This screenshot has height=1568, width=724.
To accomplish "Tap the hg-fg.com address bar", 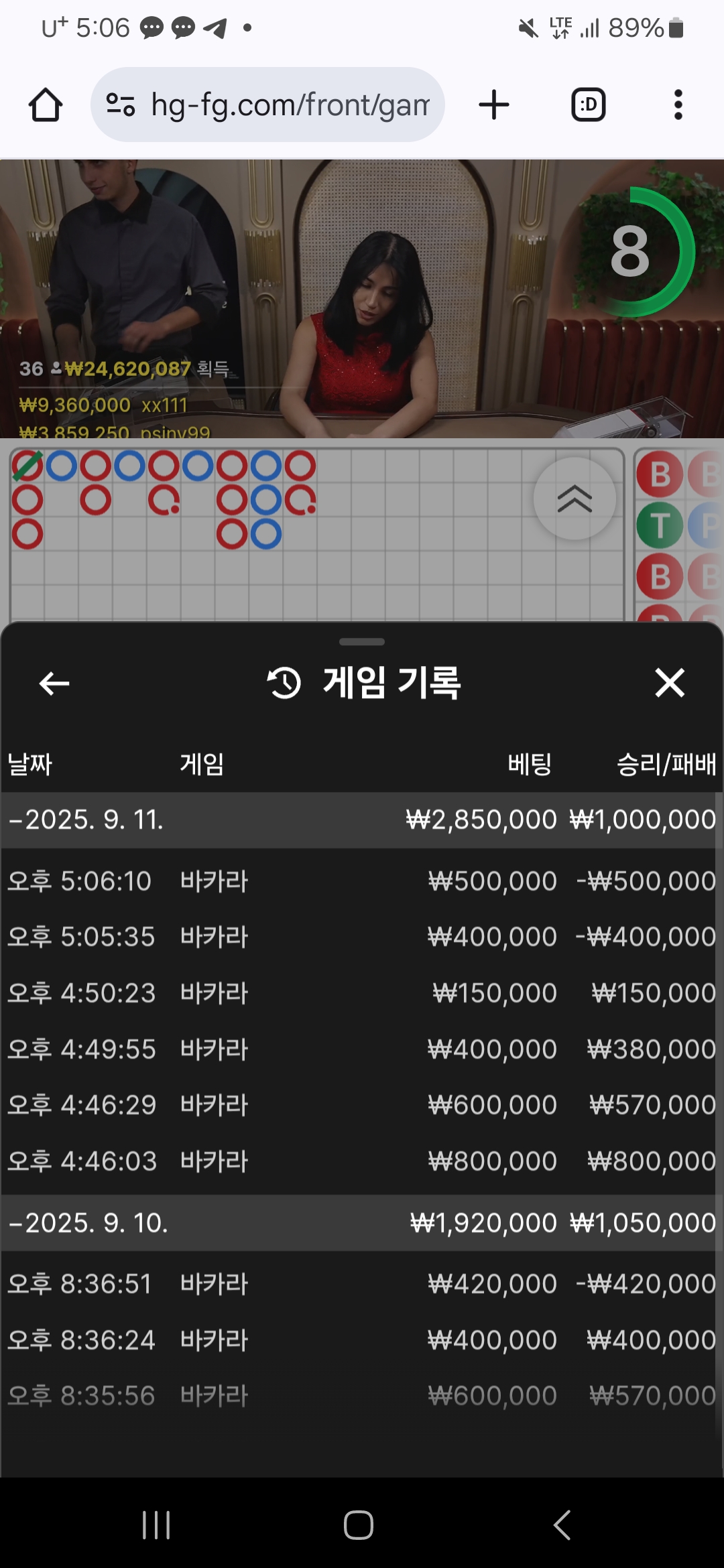I will [x=267, y=105].
